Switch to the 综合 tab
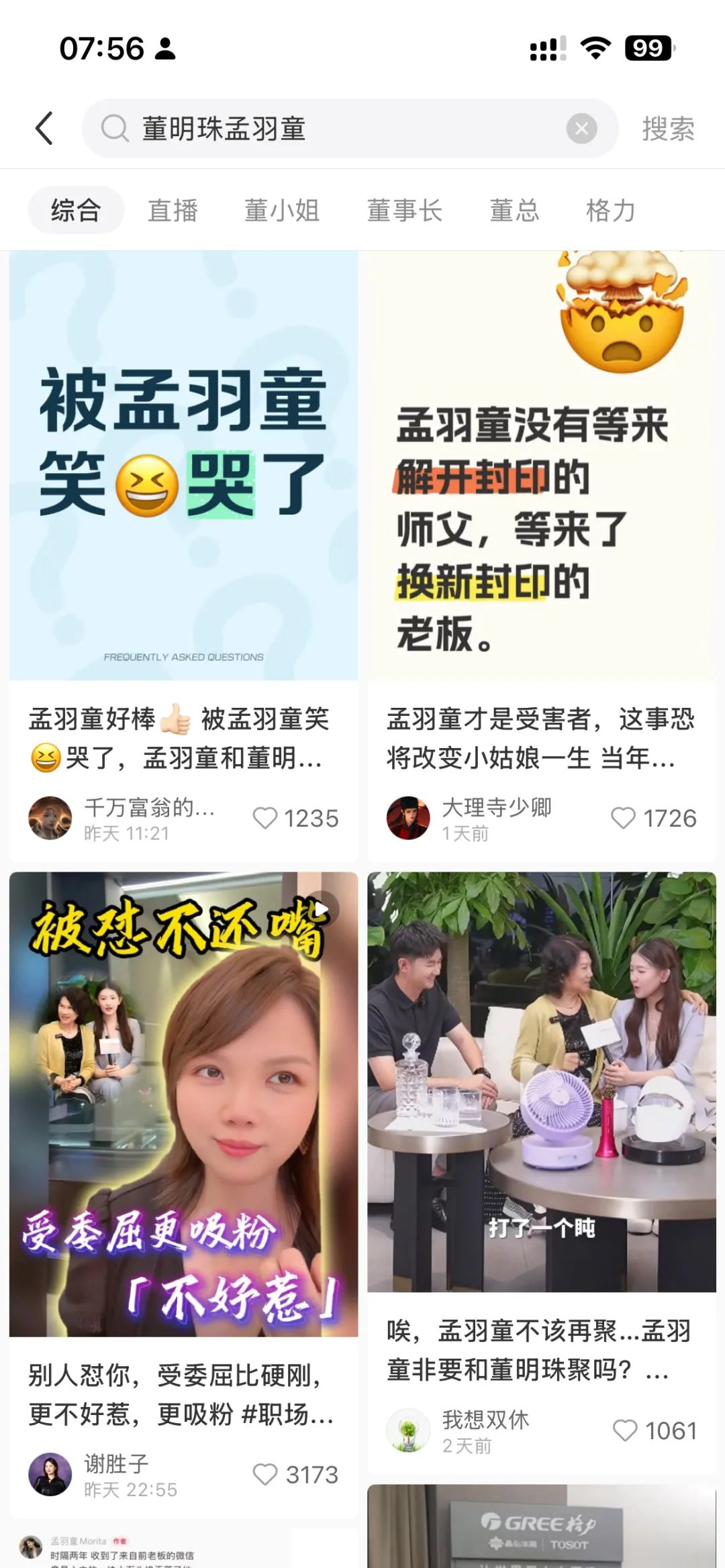Image resolution: width=725 pixels, height=1568 pixels. click(76, 210)
